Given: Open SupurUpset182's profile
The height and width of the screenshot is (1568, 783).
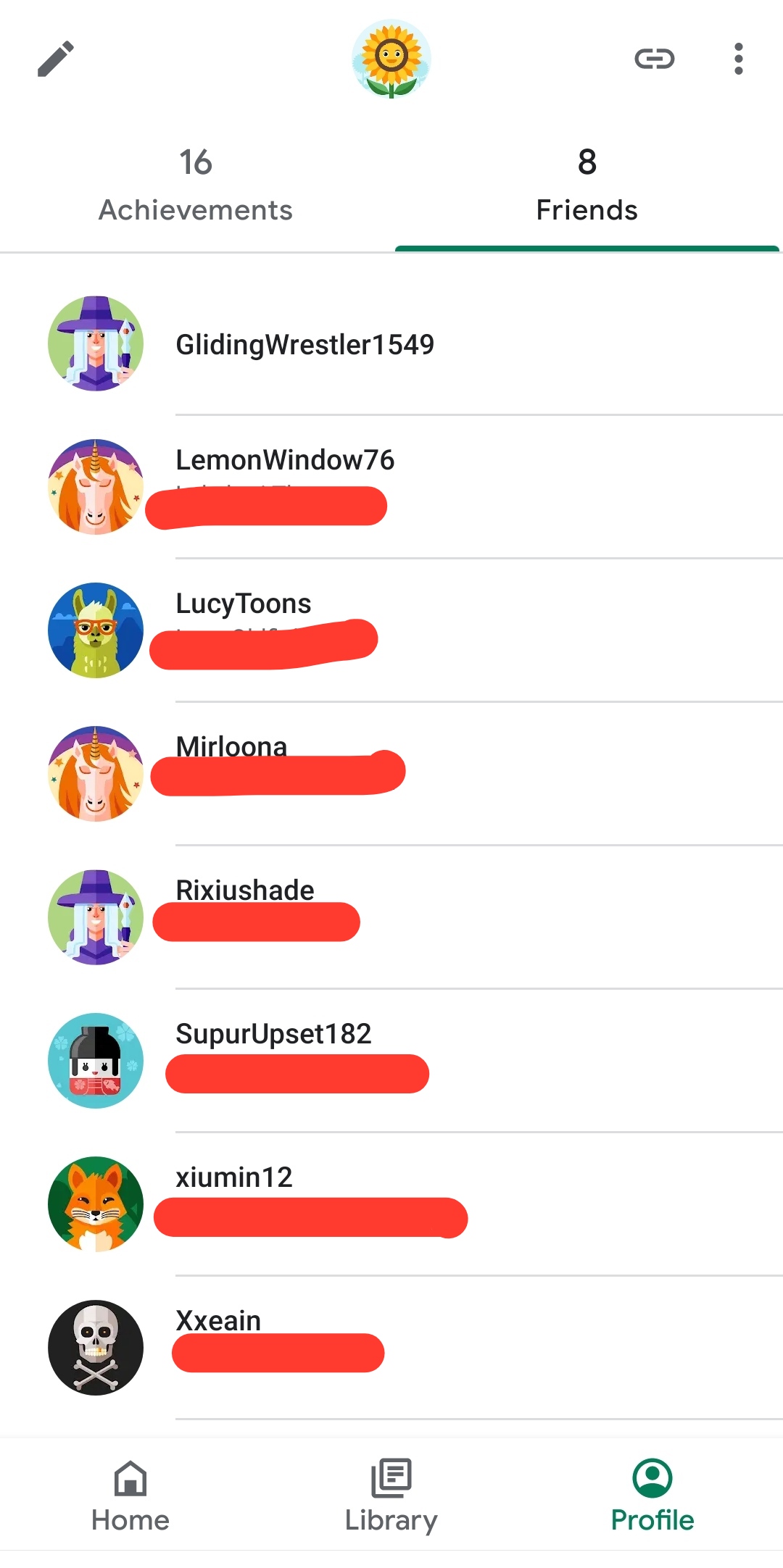Looking at the screenshot, I should point(391,1061).
